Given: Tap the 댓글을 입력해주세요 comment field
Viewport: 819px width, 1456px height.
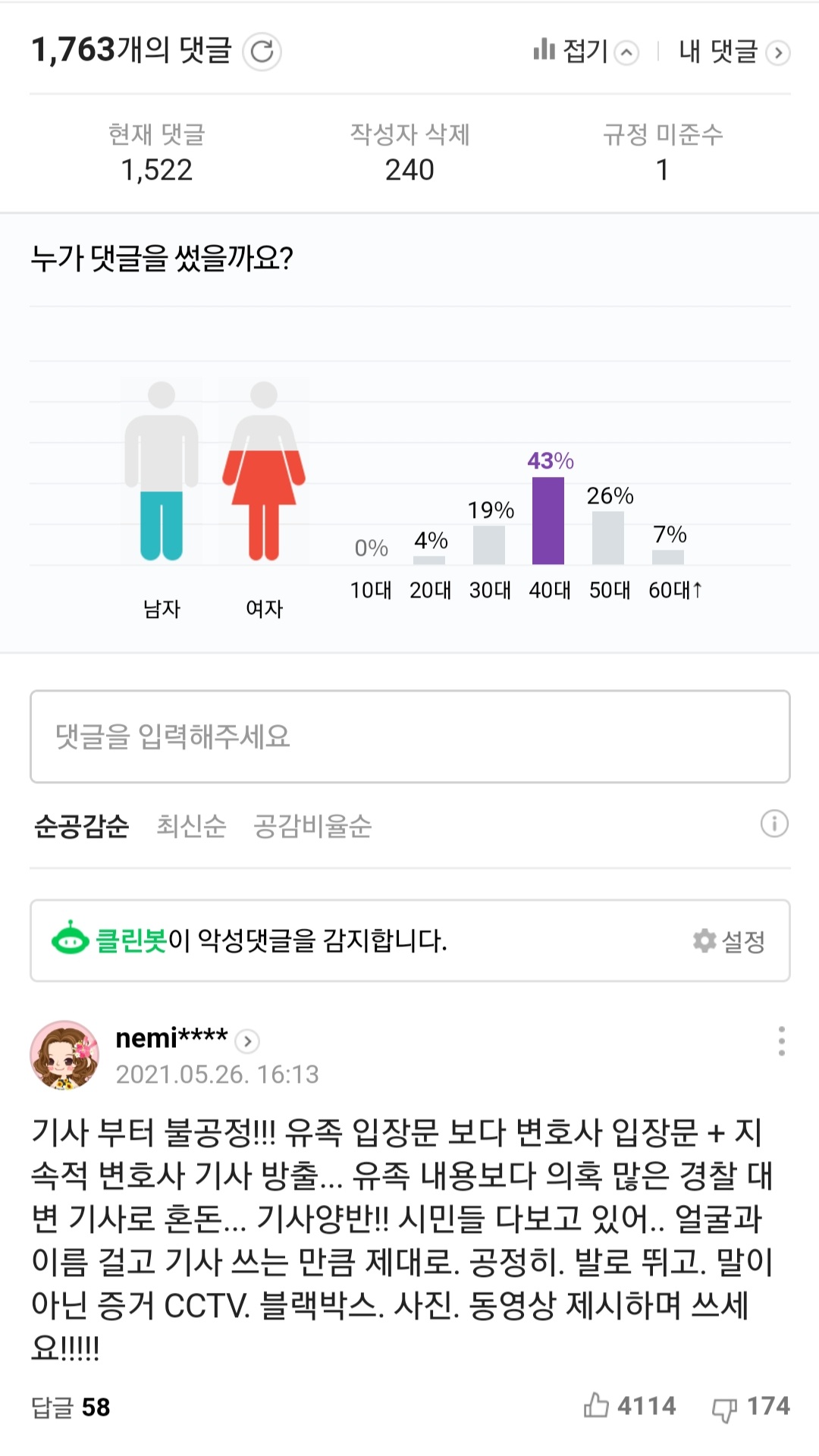Looking at the screenshot, I should tap(409, 736).
